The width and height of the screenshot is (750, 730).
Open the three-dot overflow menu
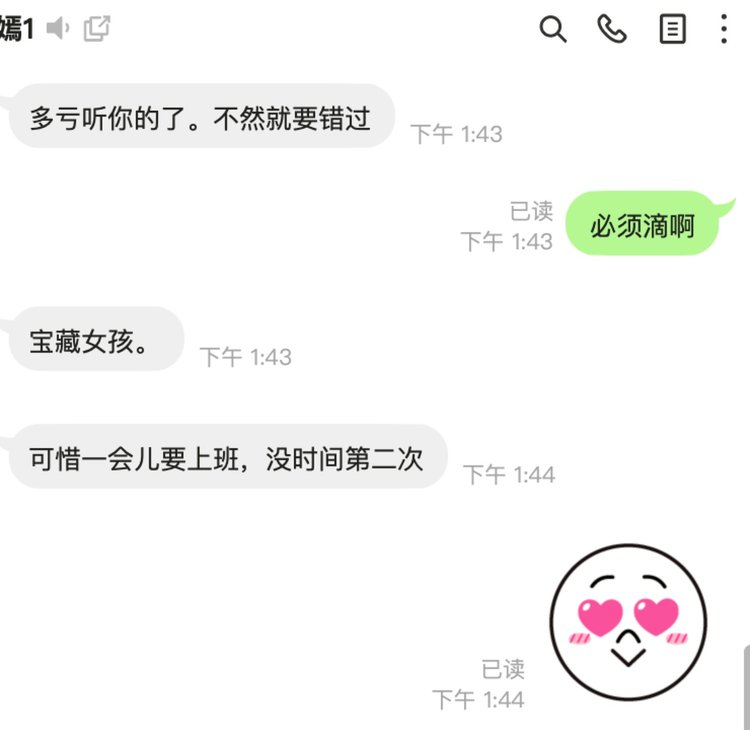724,29
